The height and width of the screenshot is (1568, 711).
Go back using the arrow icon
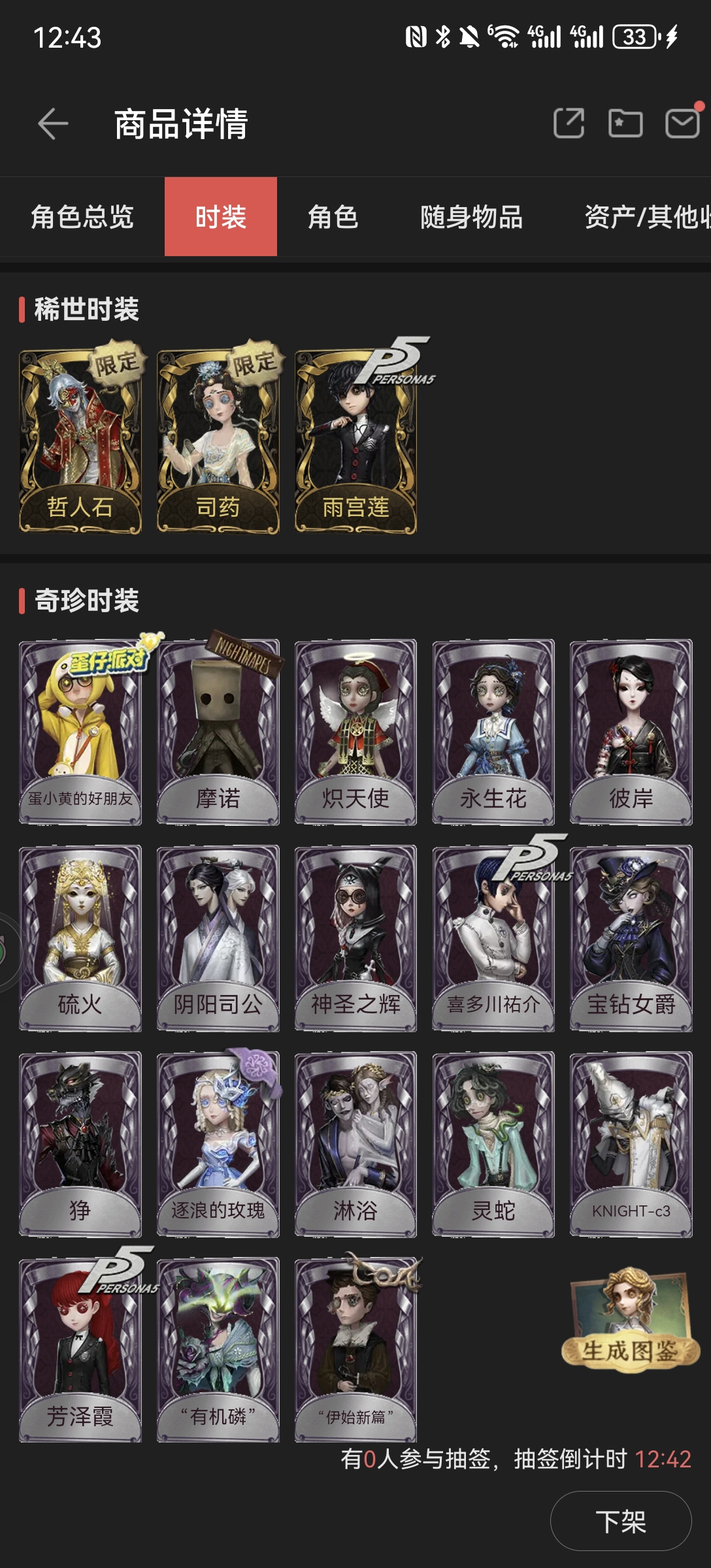tap(54, 123)
